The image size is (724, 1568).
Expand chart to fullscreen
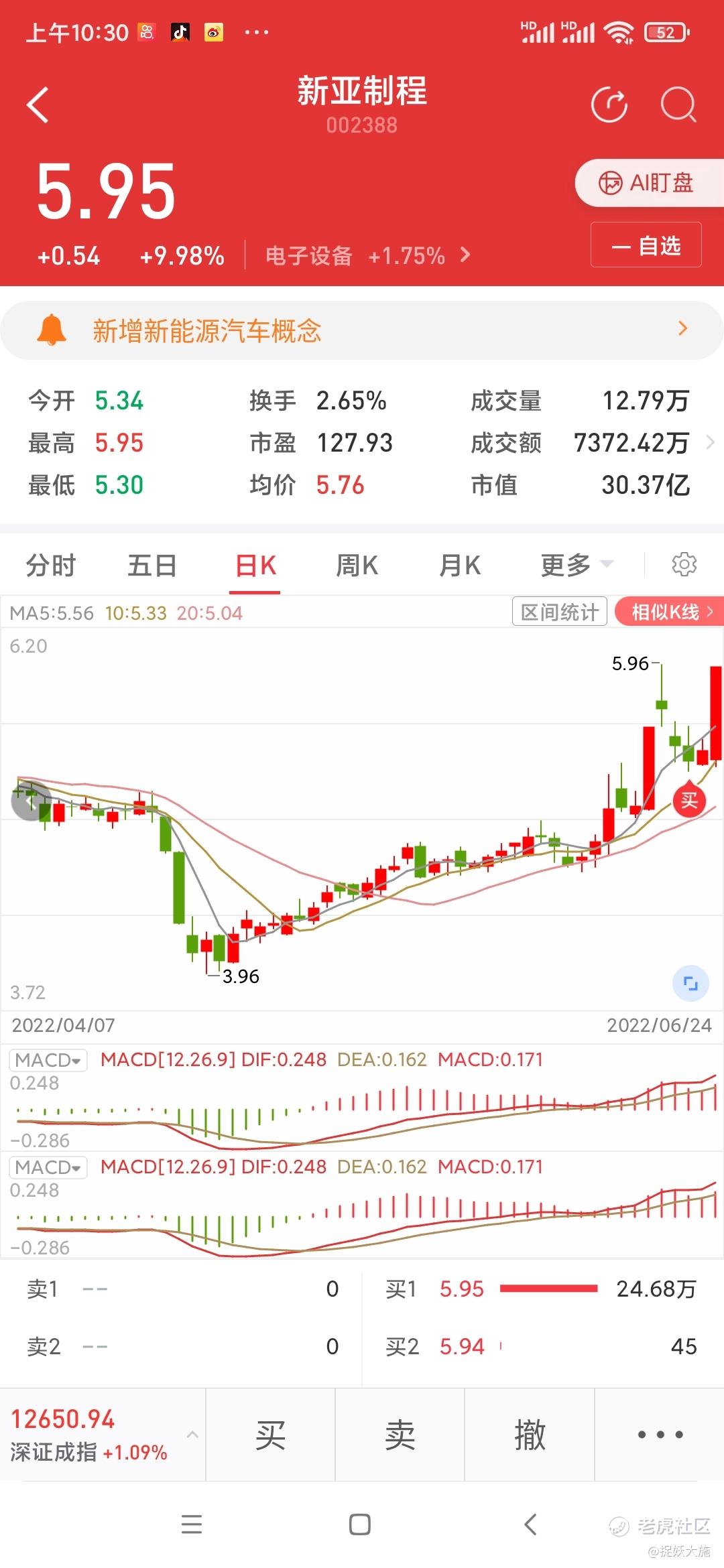click(x=690, y=983)
